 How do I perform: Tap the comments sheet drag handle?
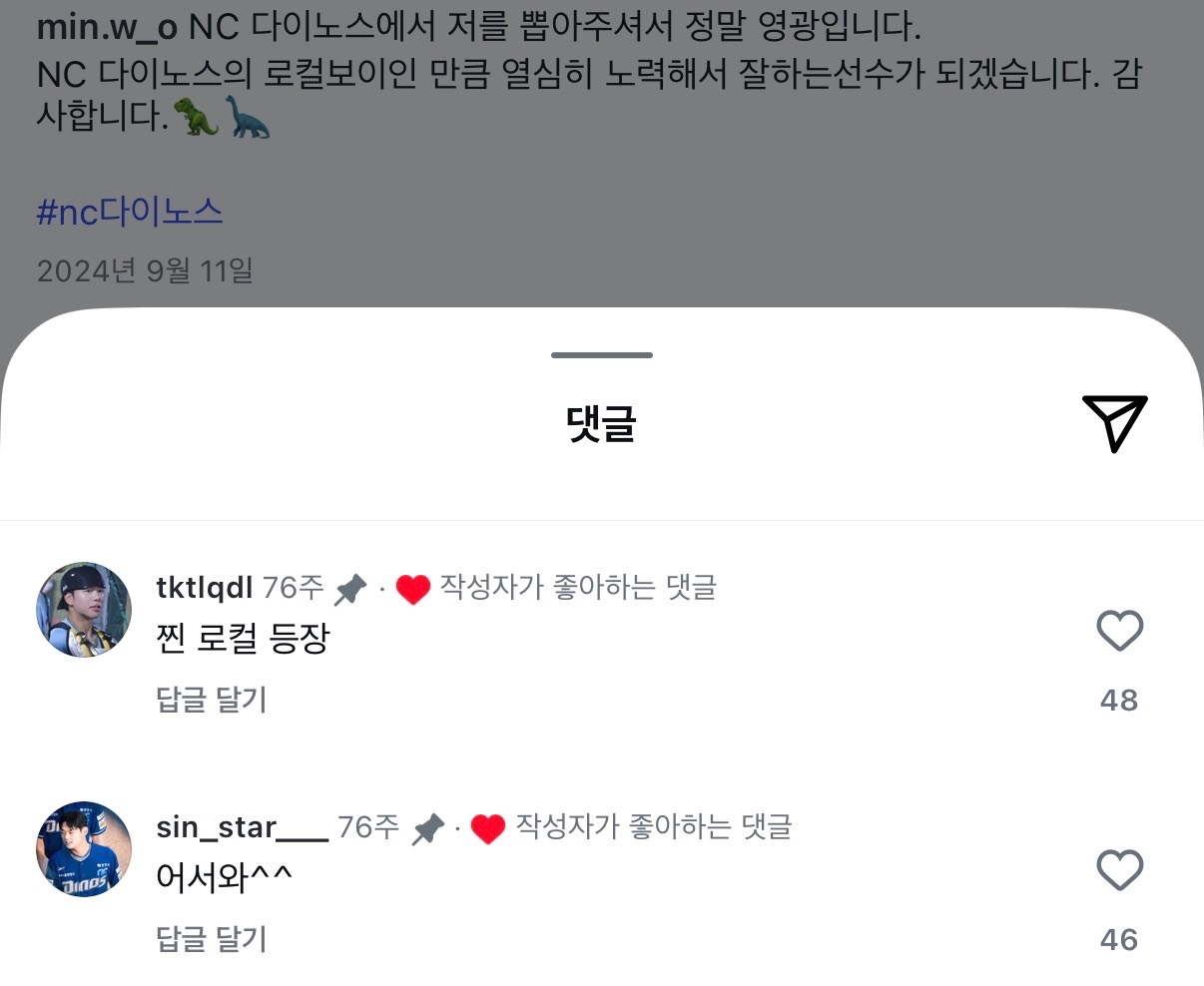[601, 355]
